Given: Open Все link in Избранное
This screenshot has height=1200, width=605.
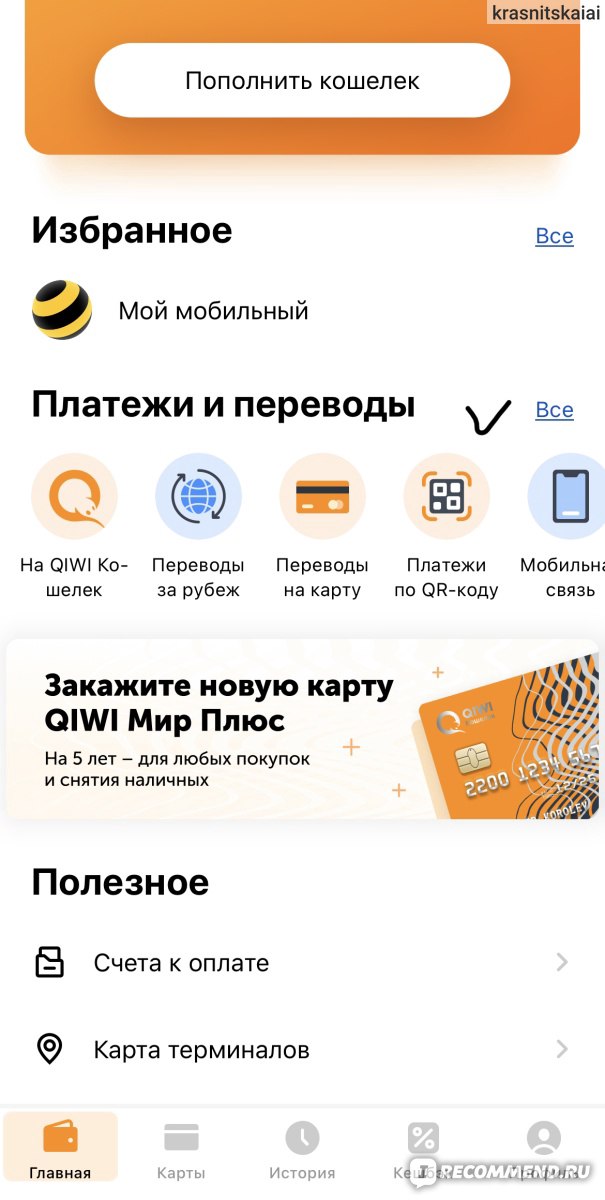Looking at the screenshot, I should 554,236.
